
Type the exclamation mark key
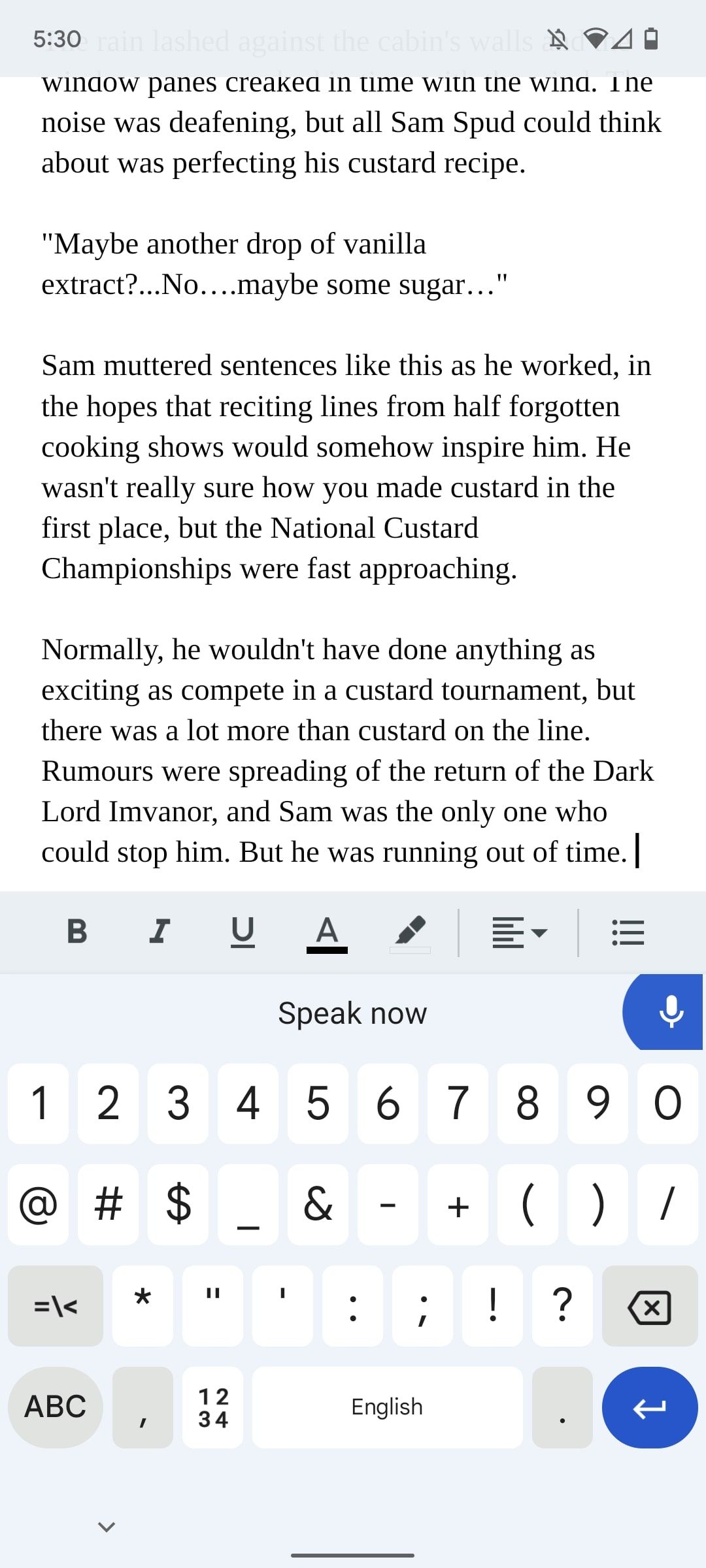pyautogui.click(x=492, y=1307)
